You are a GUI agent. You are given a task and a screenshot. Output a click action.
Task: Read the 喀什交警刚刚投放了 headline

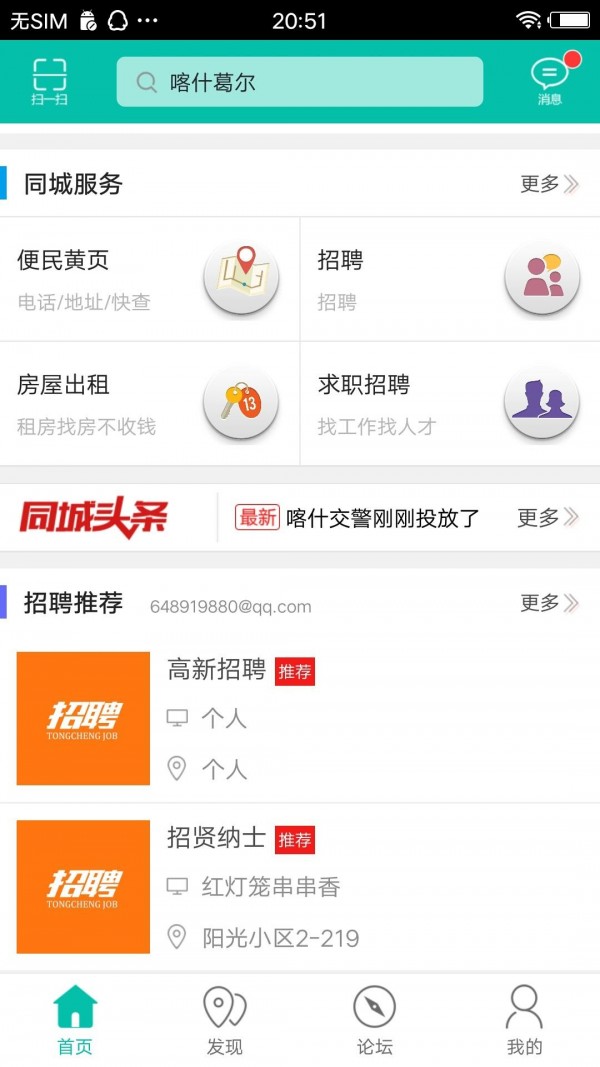tap(382, 518)
